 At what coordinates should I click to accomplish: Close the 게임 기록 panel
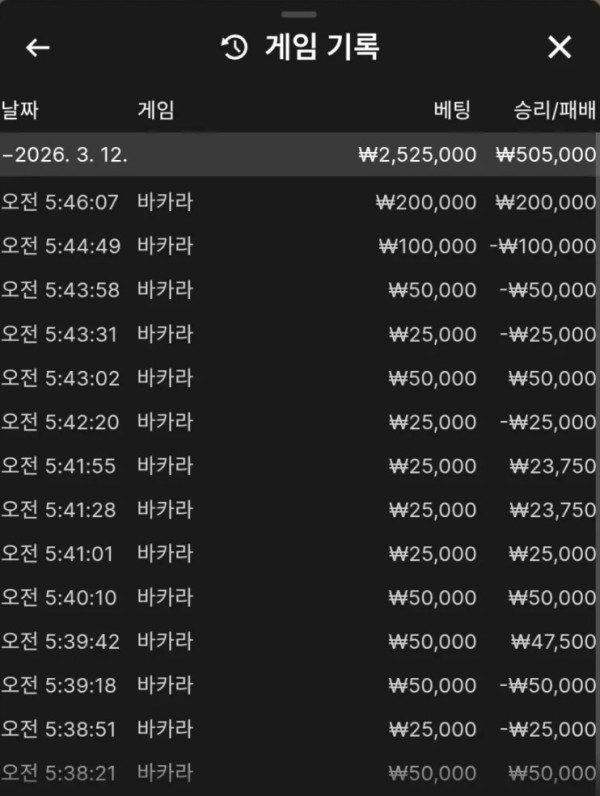pos(560,47)
